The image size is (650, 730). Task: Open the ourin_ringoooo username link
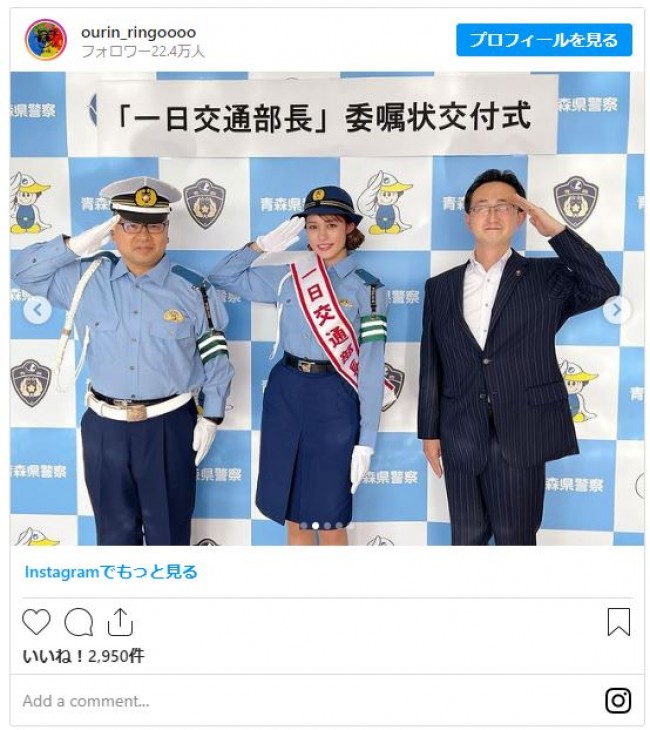(138, 32)
